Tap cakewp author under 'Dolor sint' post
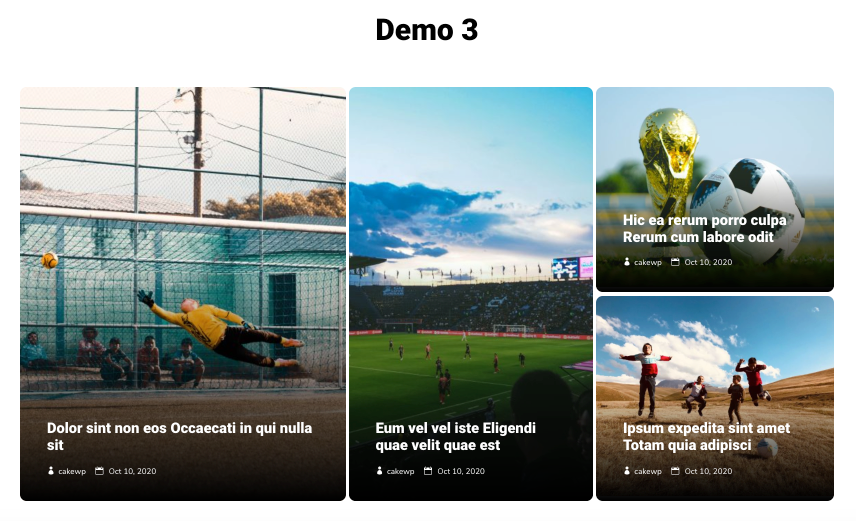 pyautogui.click(x=71, y=471)
